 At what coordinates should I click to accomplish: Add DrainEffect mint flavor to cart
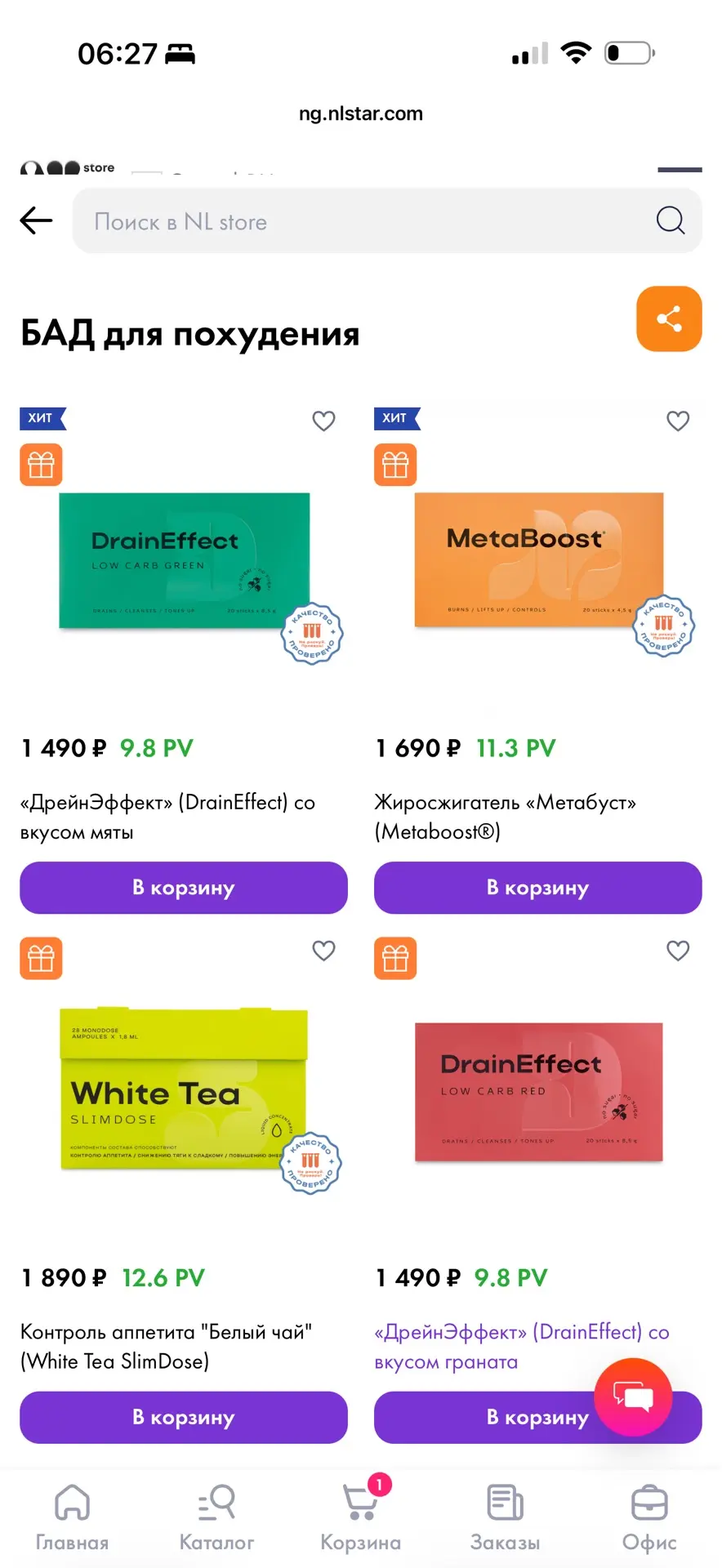click(x=184, y=888)
